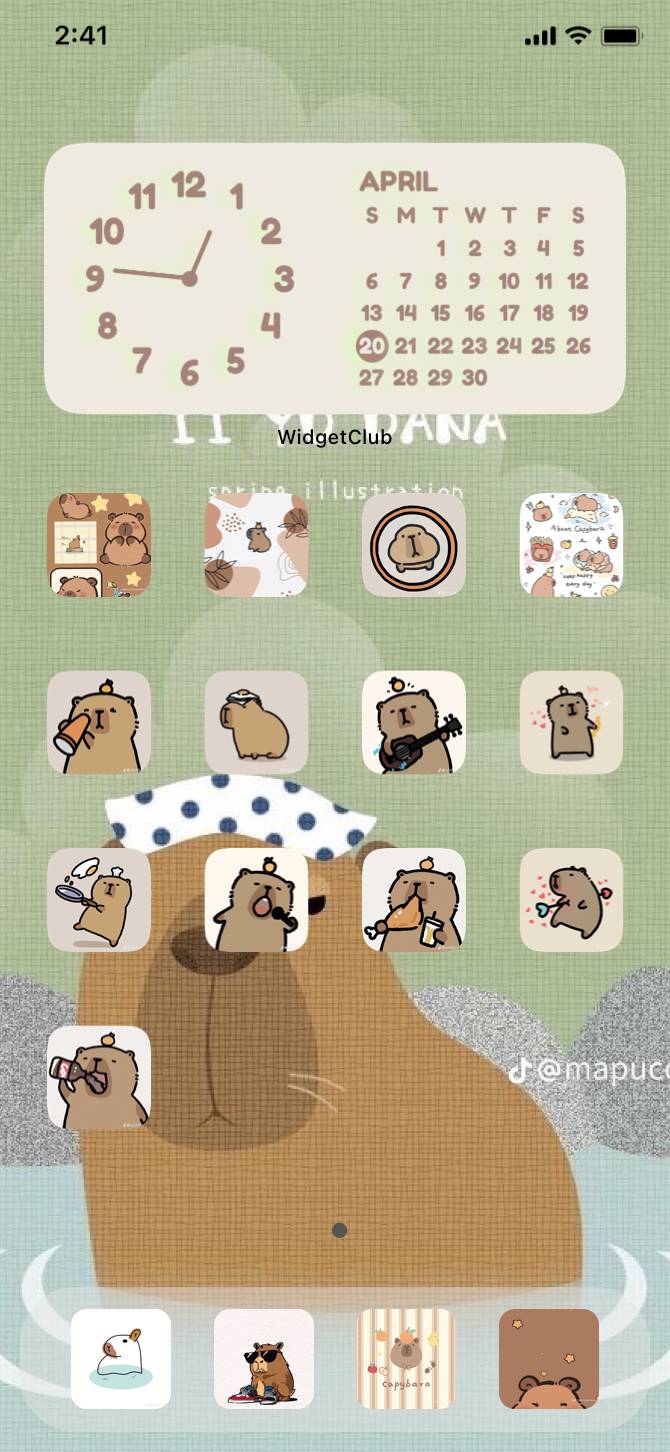670x1452 pixels.
Task: Open the capybara singing with microphone icon
Action: coord(256,900)
